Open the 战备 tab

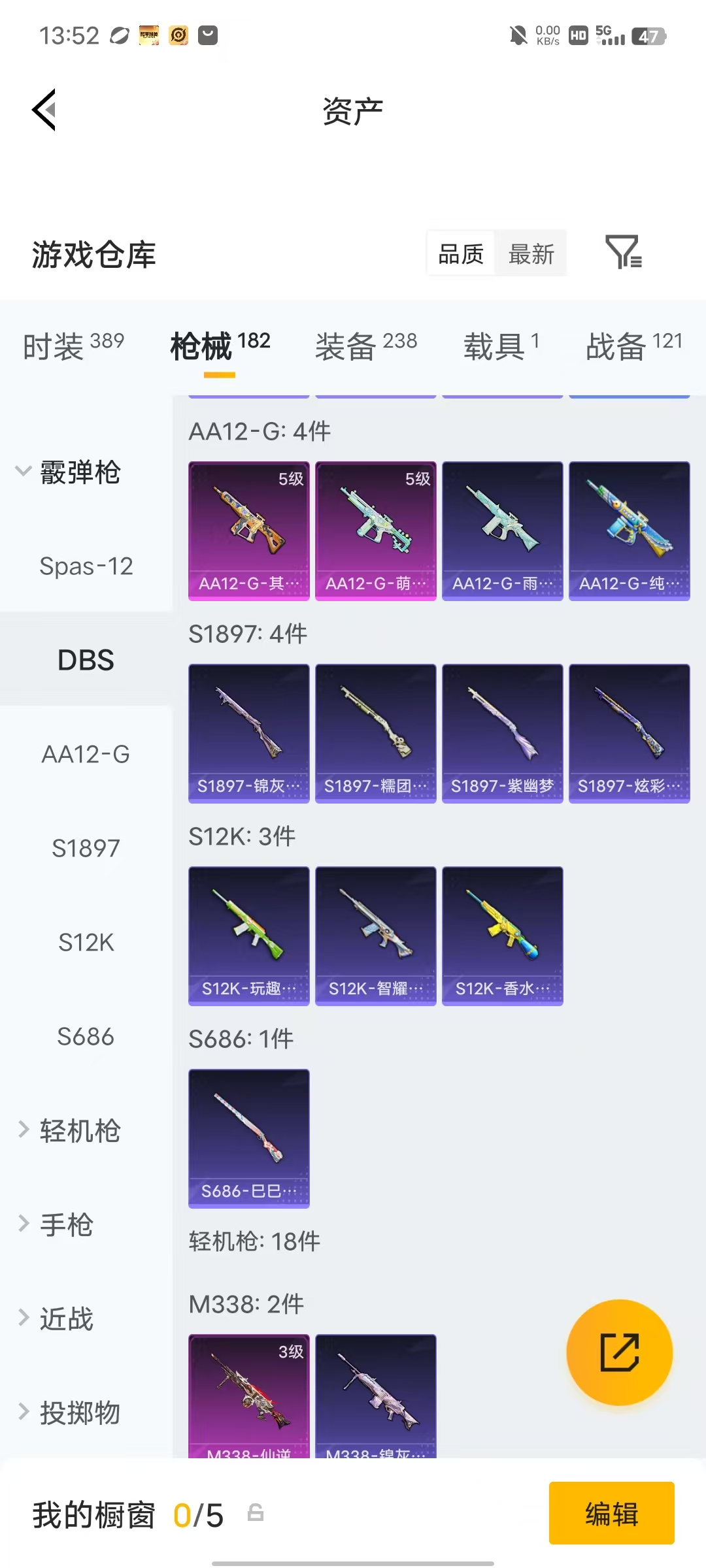634,346
